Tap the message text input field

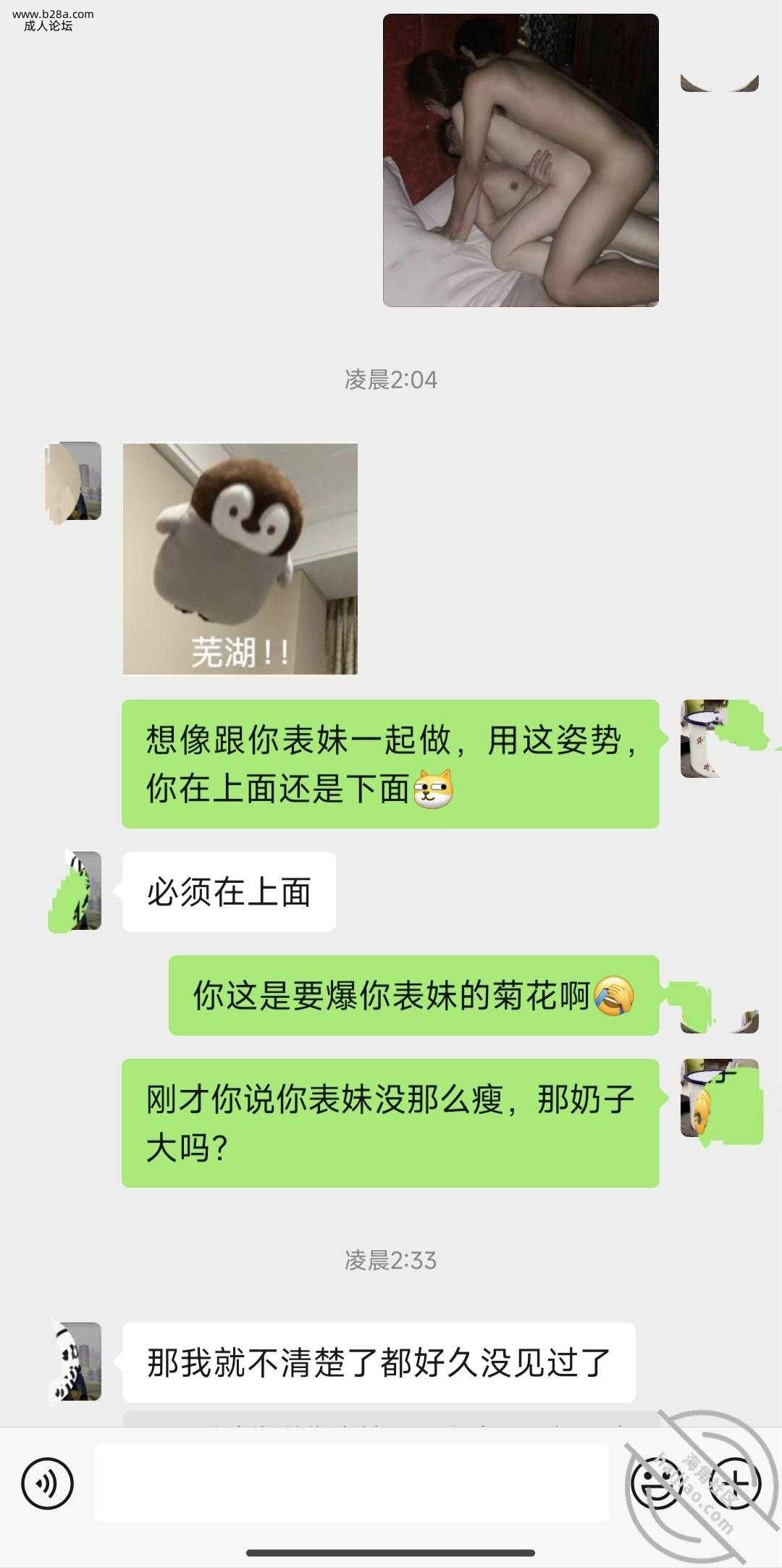click(x=351, y=1483)
